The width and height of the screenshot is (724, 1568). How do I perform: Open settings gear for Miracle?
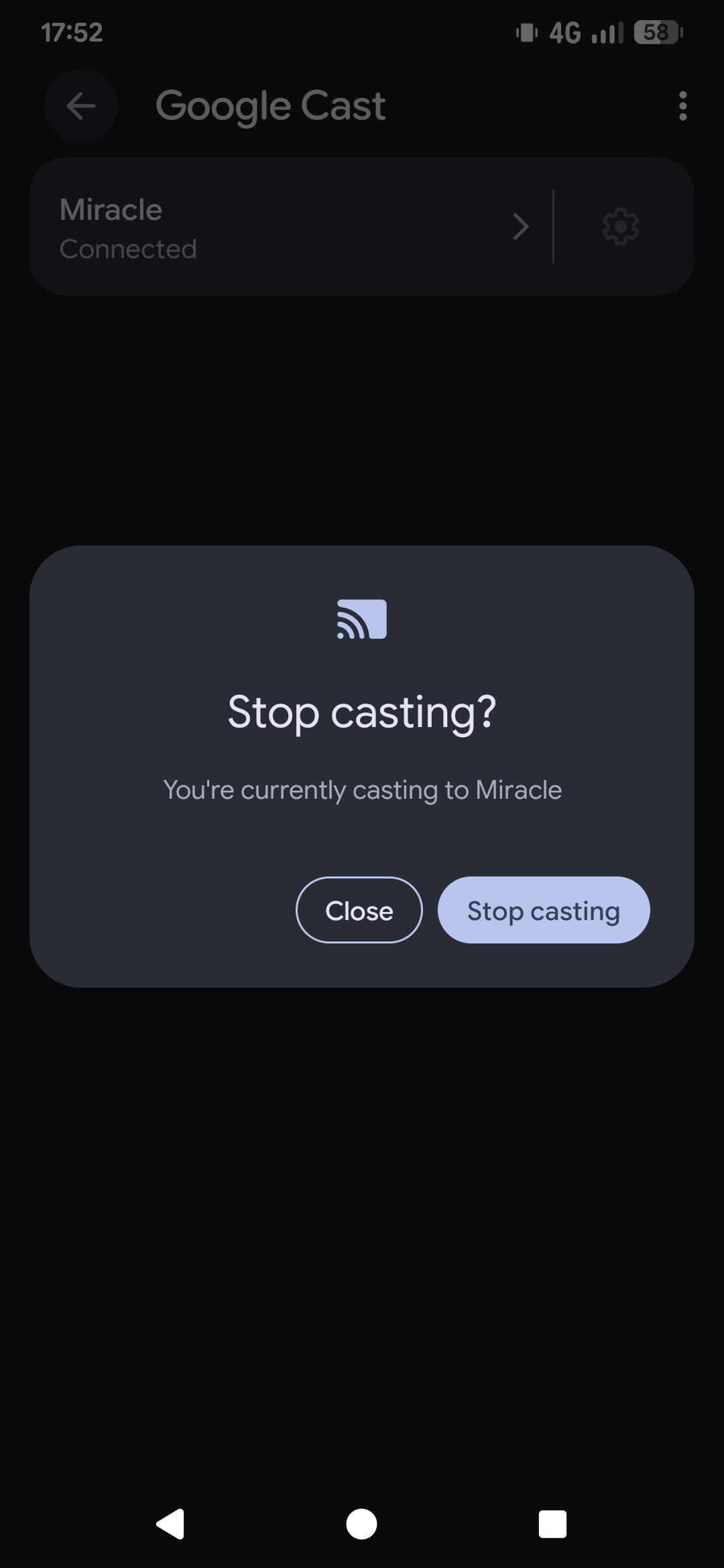click(620, 227)
